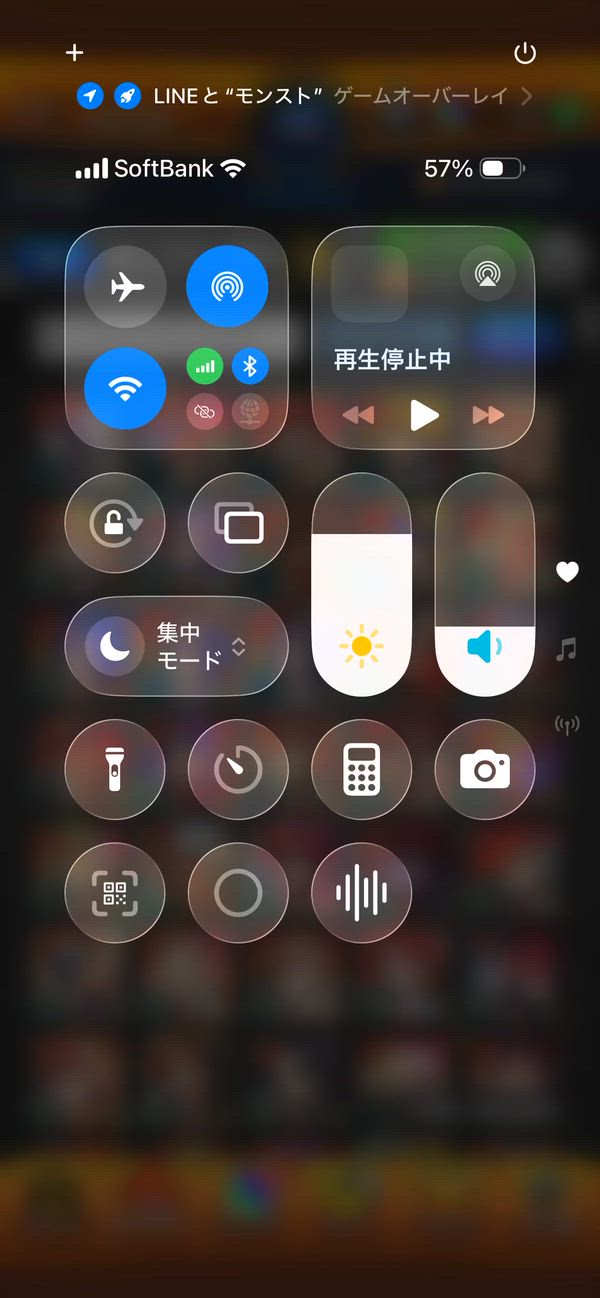Screen dimensions: 600x1298
Task: Open AirPlay from the media player tile
Action: point(487,274)
